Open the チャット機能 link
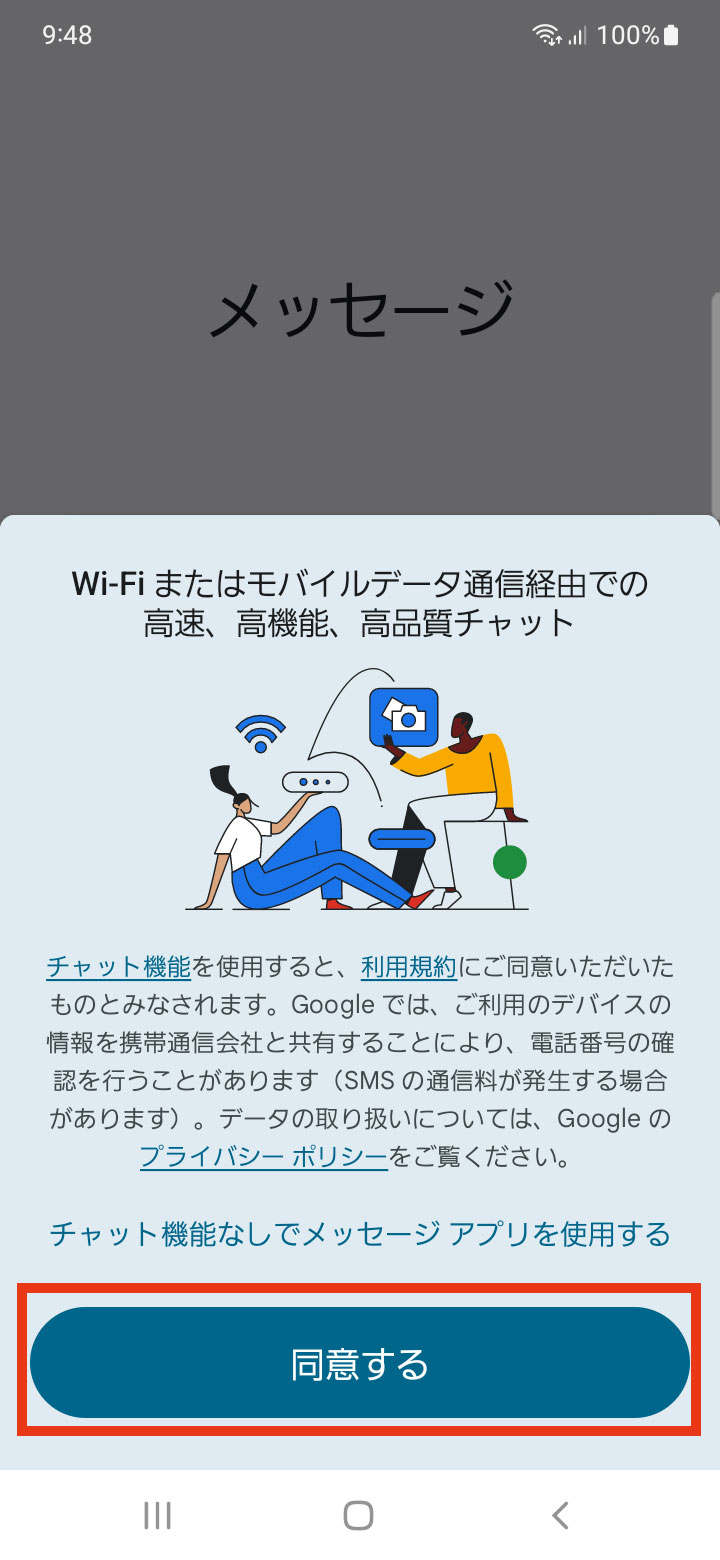 118,967
